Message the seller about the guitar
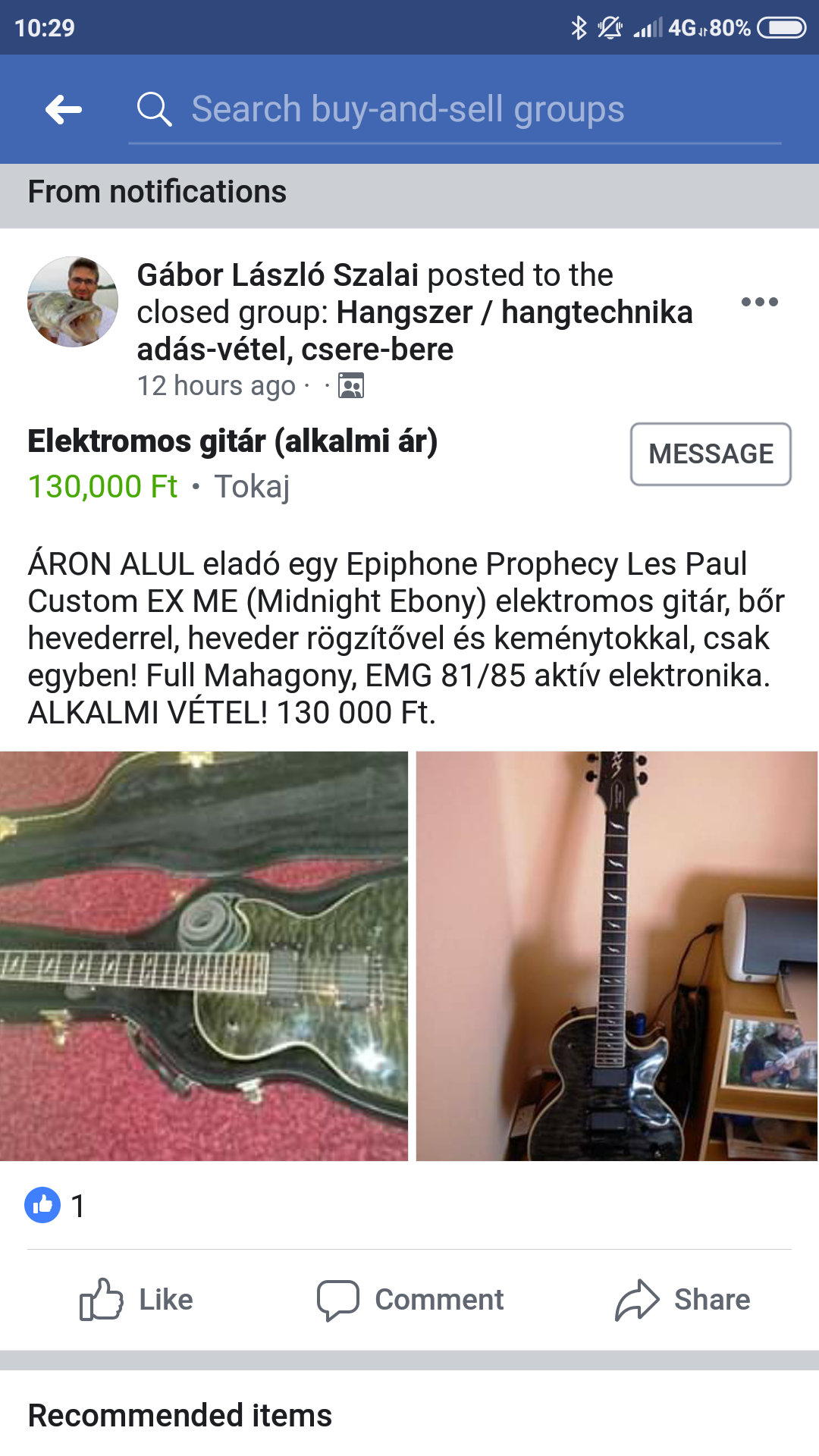 pyautogui.click(x=711, y=453)
